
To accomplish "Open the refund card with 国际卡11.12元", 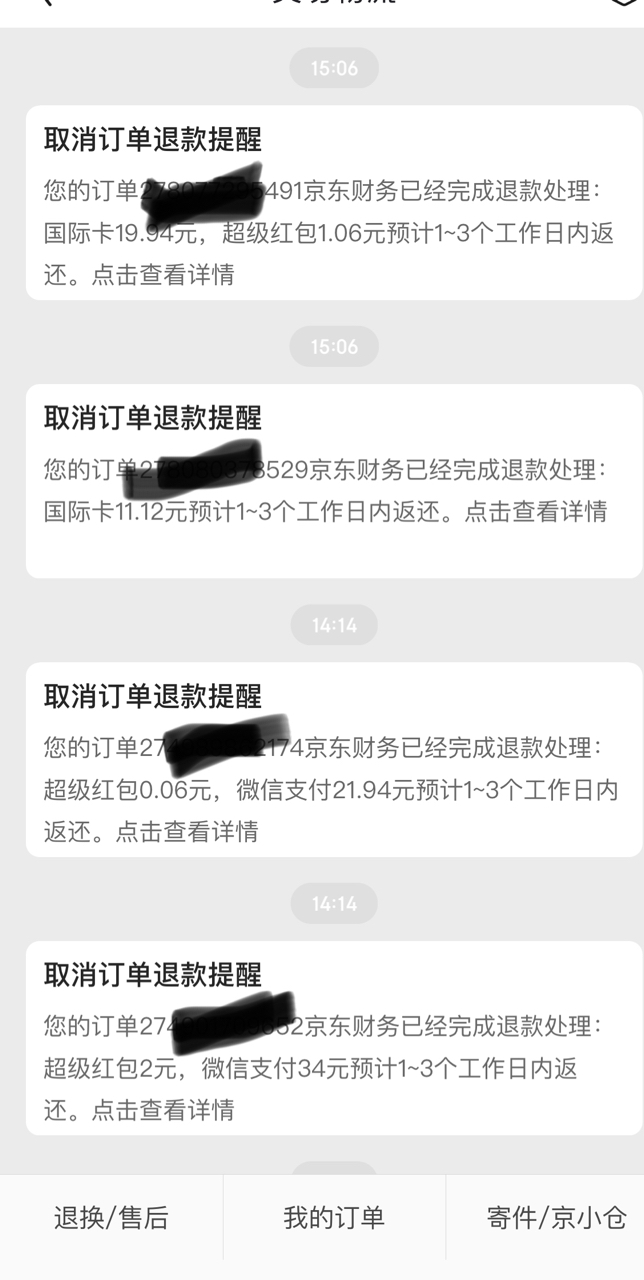I will pyautogui.click(x=334, y=481).
